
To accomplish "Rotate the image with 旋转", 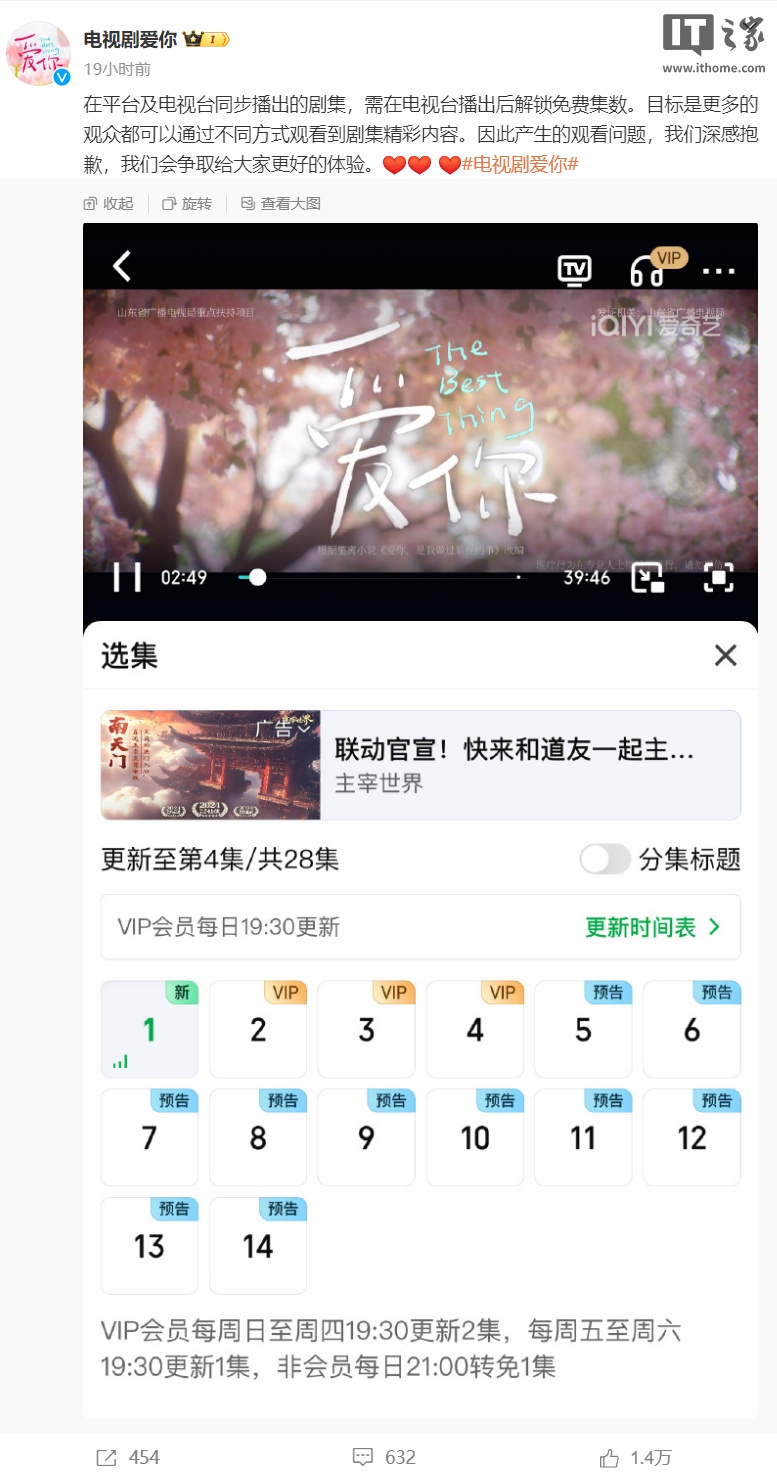I will 187,203.
